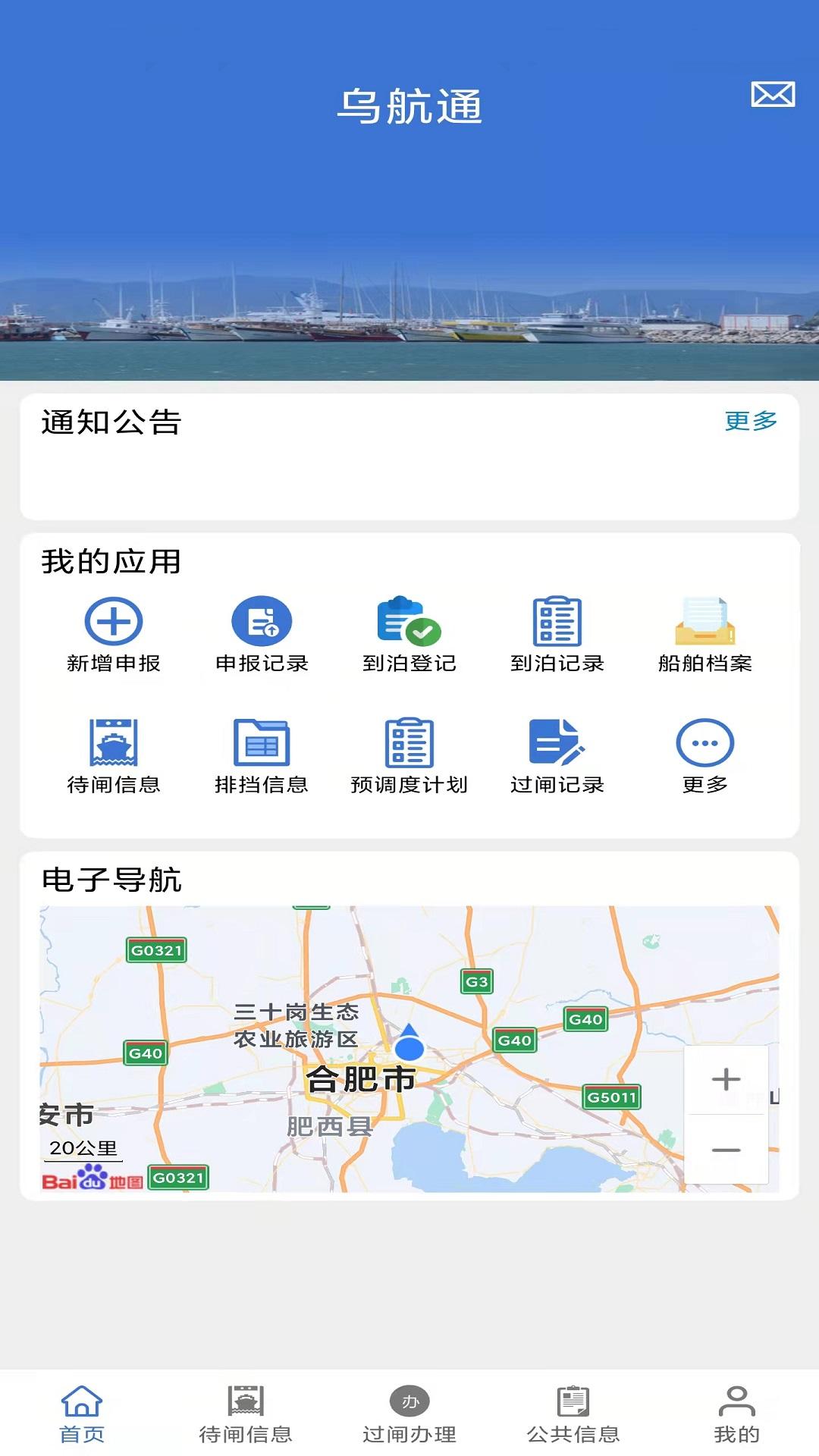Zoom in on the map with the plus button

[726, 1078]
